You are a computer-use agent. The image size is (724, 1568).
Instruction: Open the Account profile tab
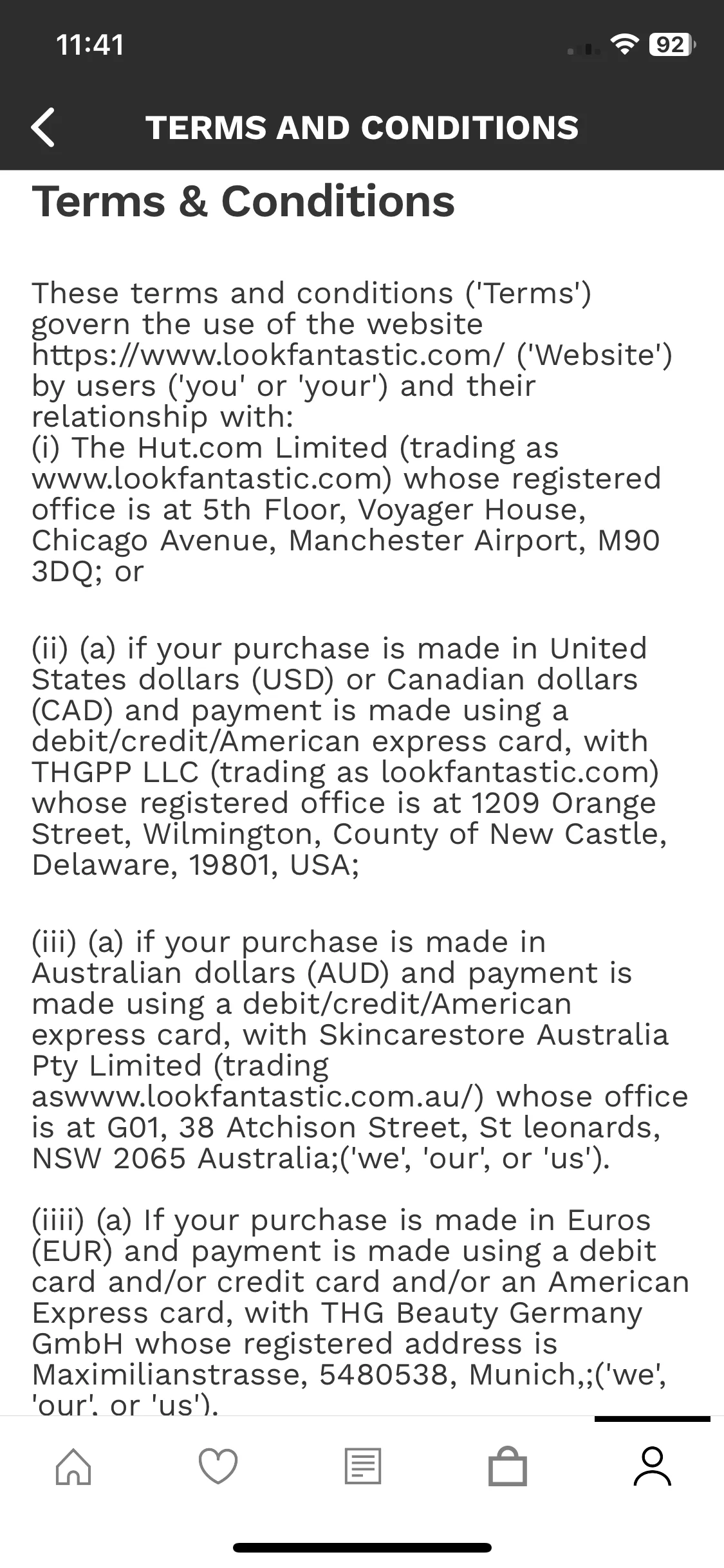(653, 1466)
